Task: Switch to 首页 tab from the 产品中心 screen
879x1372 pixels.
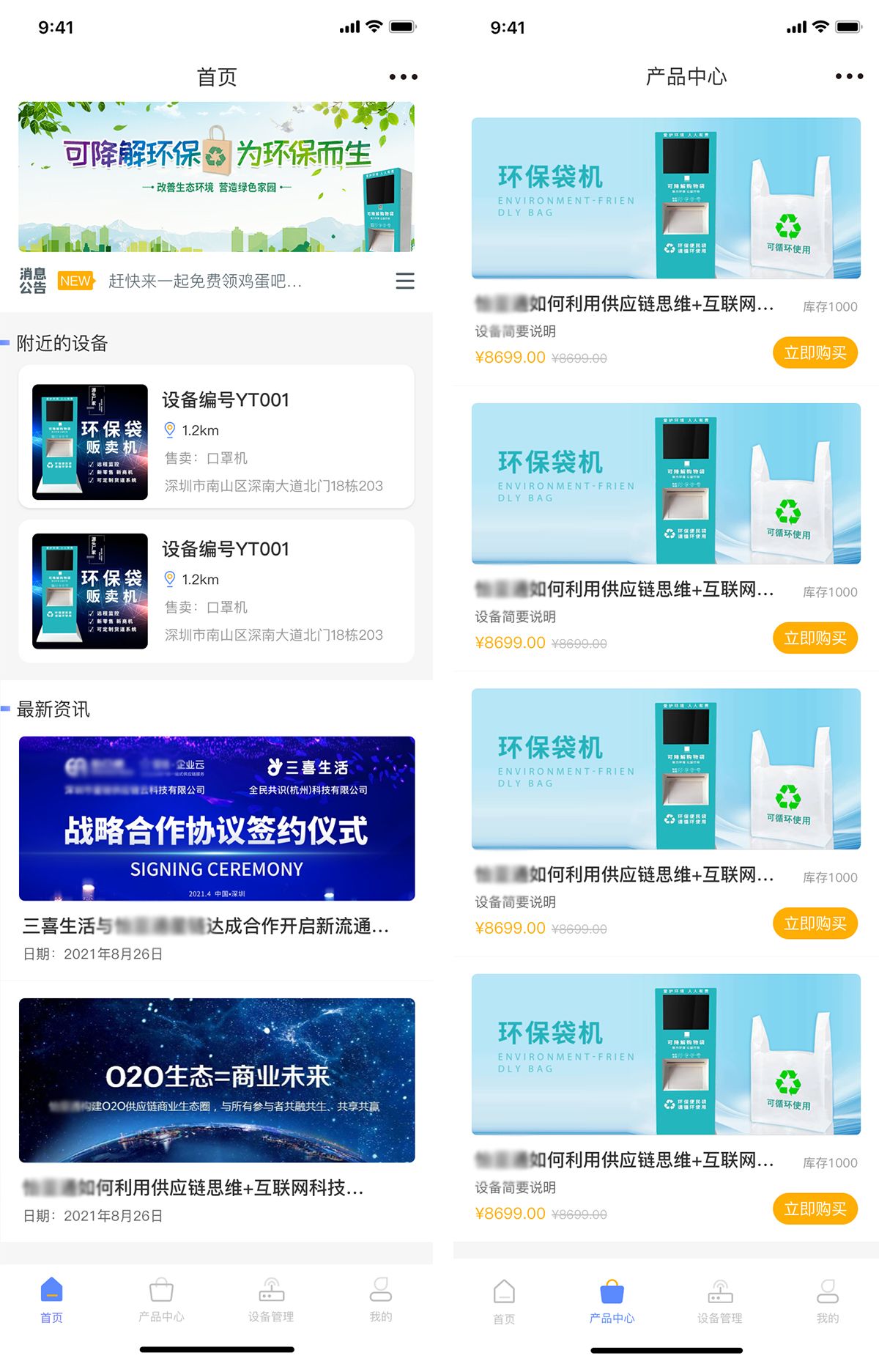Action: [x=504, y=1302]
